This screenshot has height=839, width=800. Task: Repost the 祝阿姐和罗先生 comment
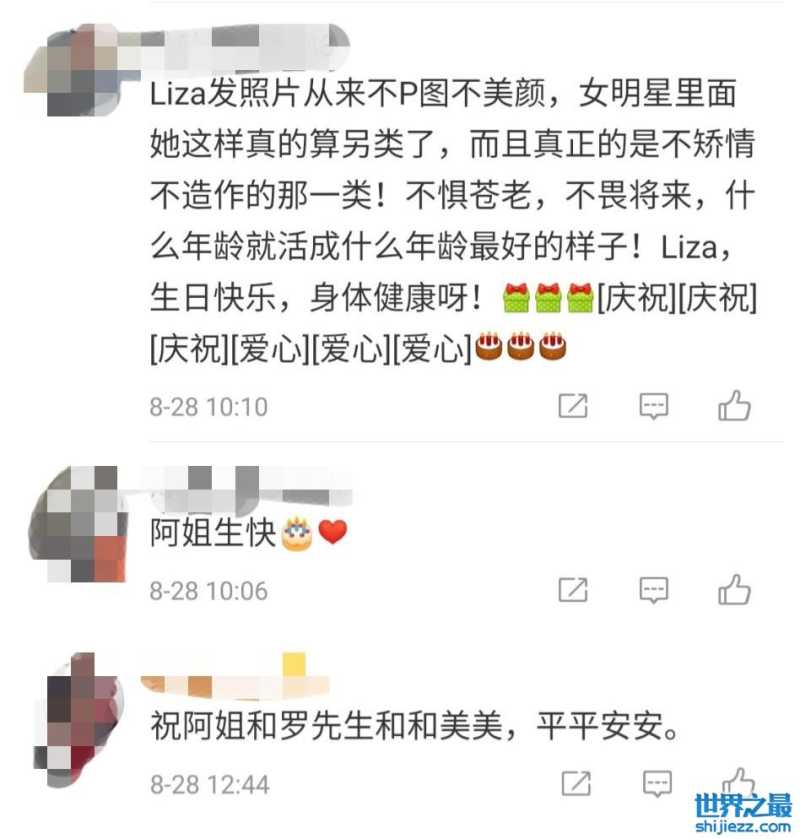pos(573,781)
